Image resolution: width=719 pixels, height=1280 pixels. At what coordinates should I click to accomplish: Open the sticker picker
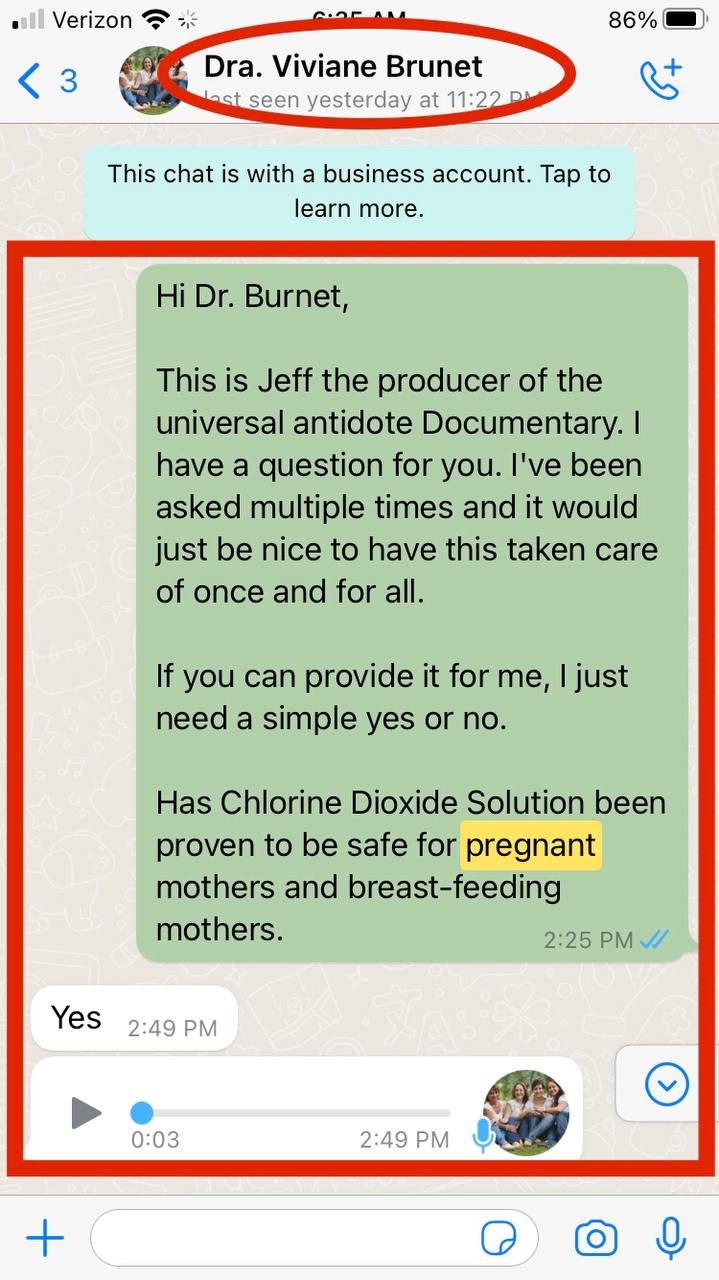coord(500,1239)
